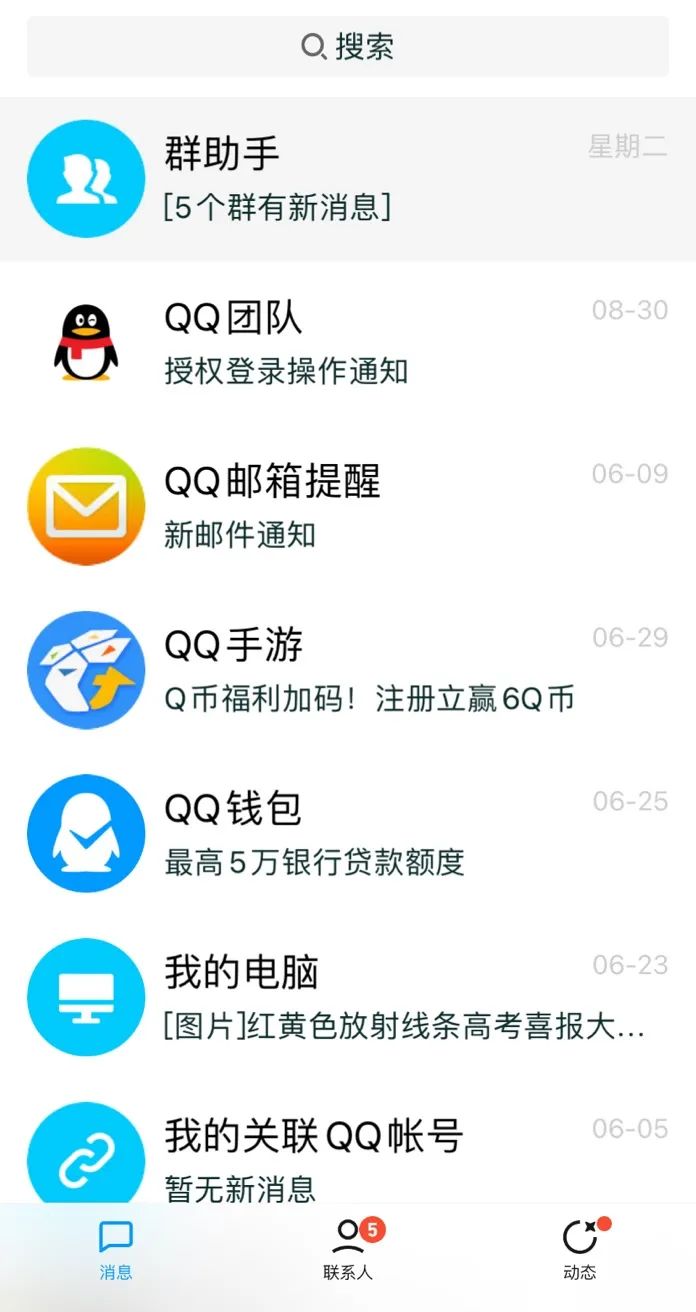696x1312 pixels.
Task: Open the 我的电脑 chat
Action: click(348, 997)
